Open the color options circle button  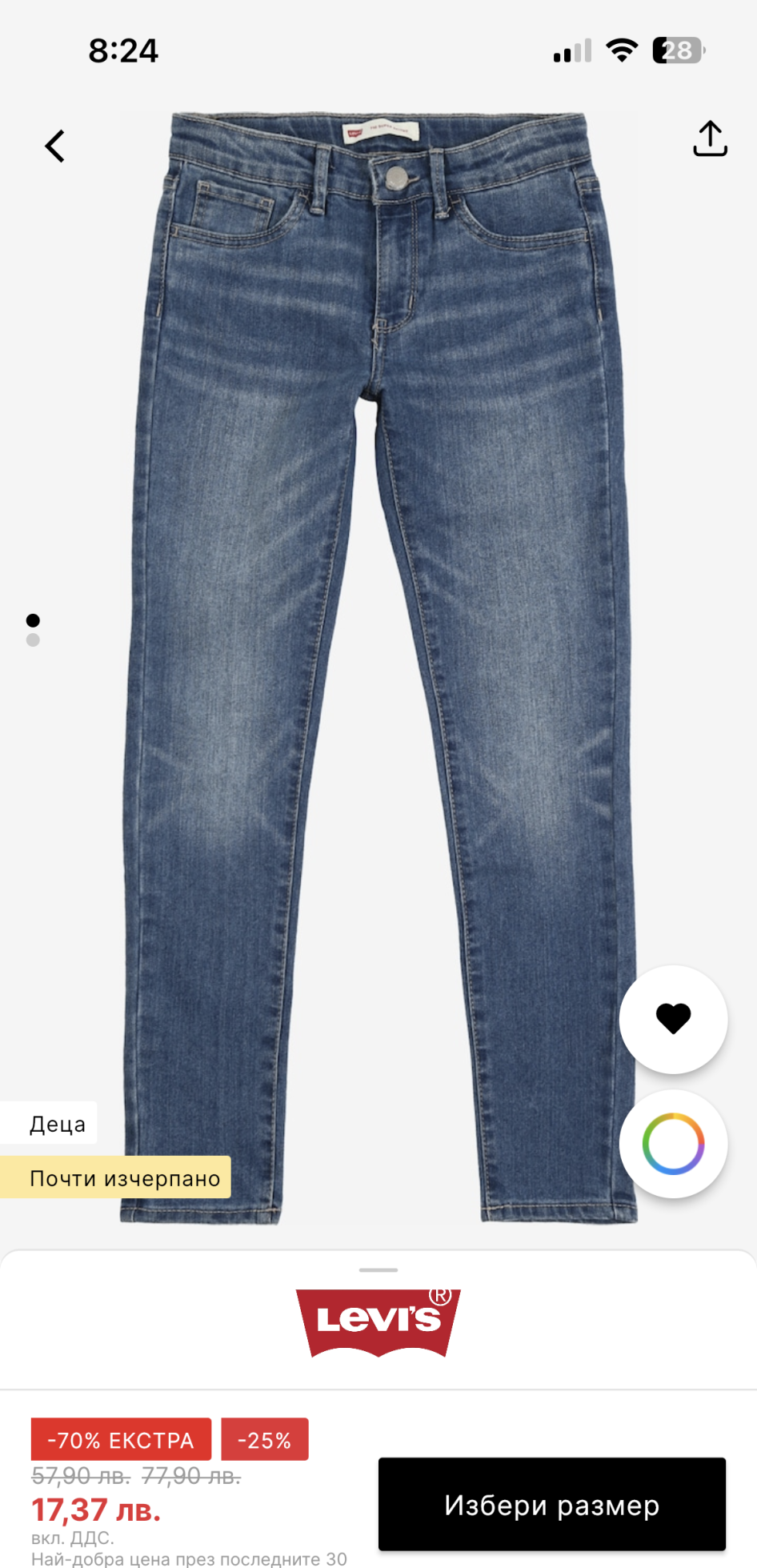click(x=673, y=1143)
